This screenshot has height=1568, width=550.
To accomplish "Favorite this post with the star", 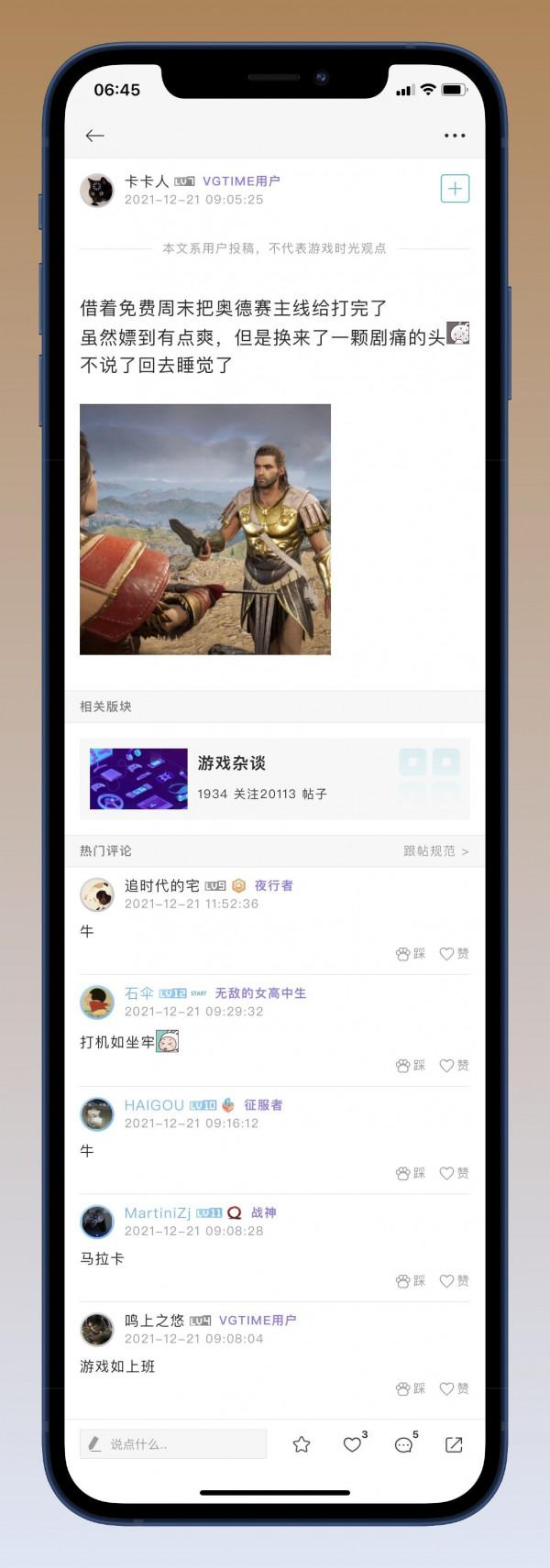I will pyautogui.click(x=302, y=1445).
